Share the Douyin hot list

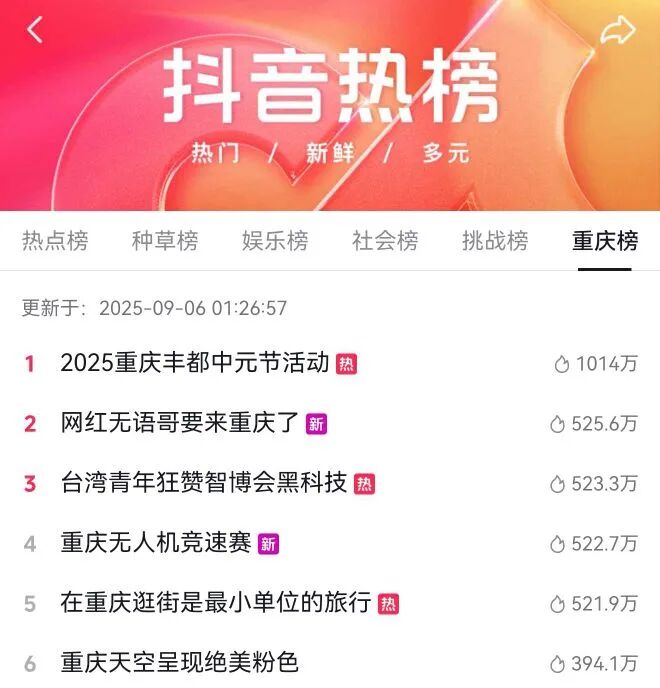pos(617,31)
